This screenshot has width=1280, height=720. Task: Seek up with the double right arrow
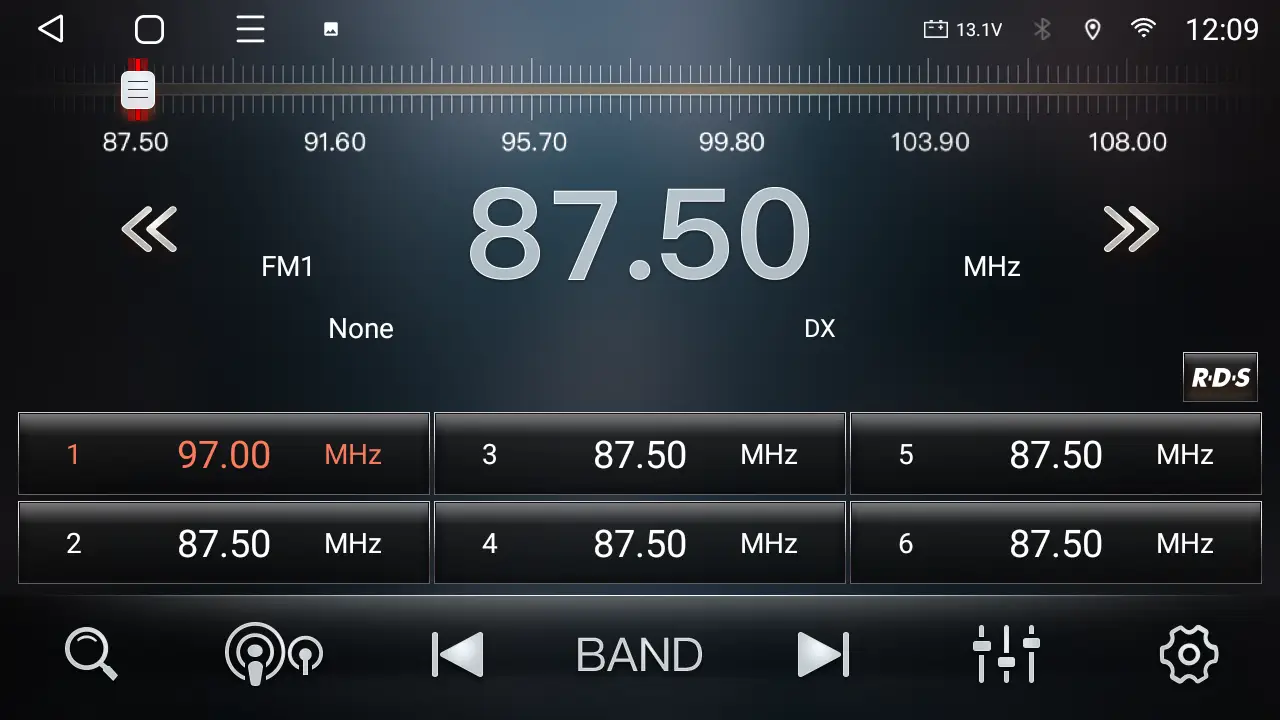coord(1131,229)
